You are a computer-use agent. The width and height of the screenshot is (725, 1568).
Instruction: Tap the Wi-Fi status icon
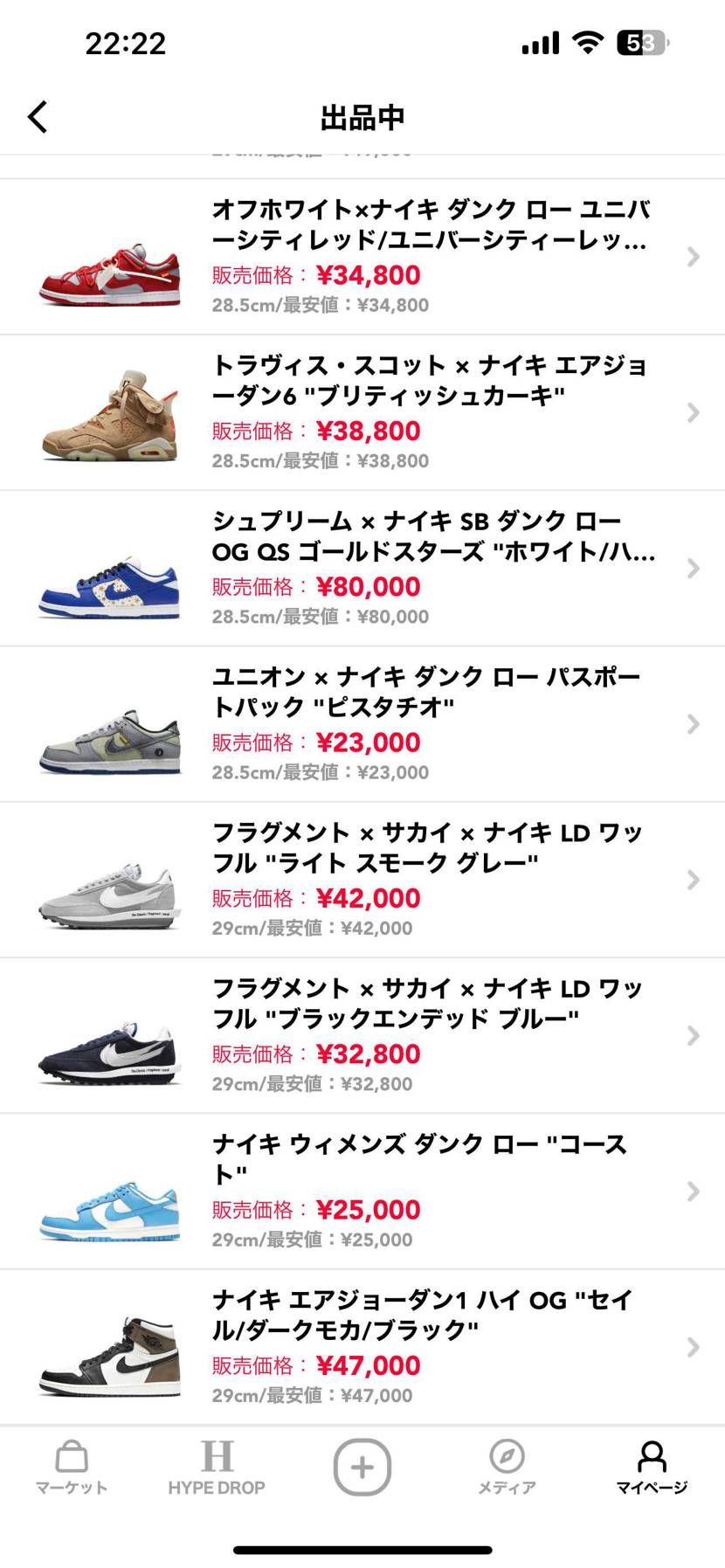pos(587,42)
